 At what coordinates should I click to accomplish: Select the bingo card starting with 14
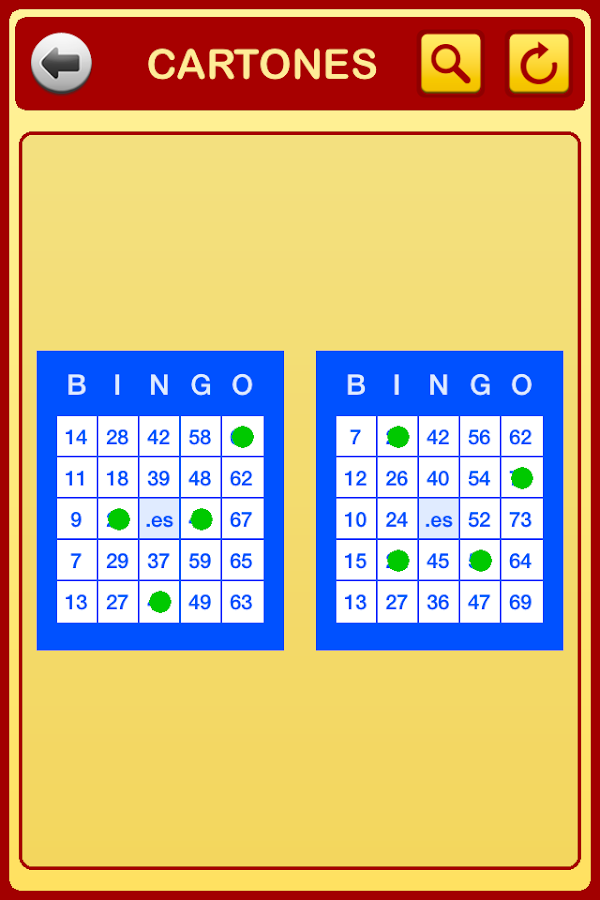tap(160, 500)
